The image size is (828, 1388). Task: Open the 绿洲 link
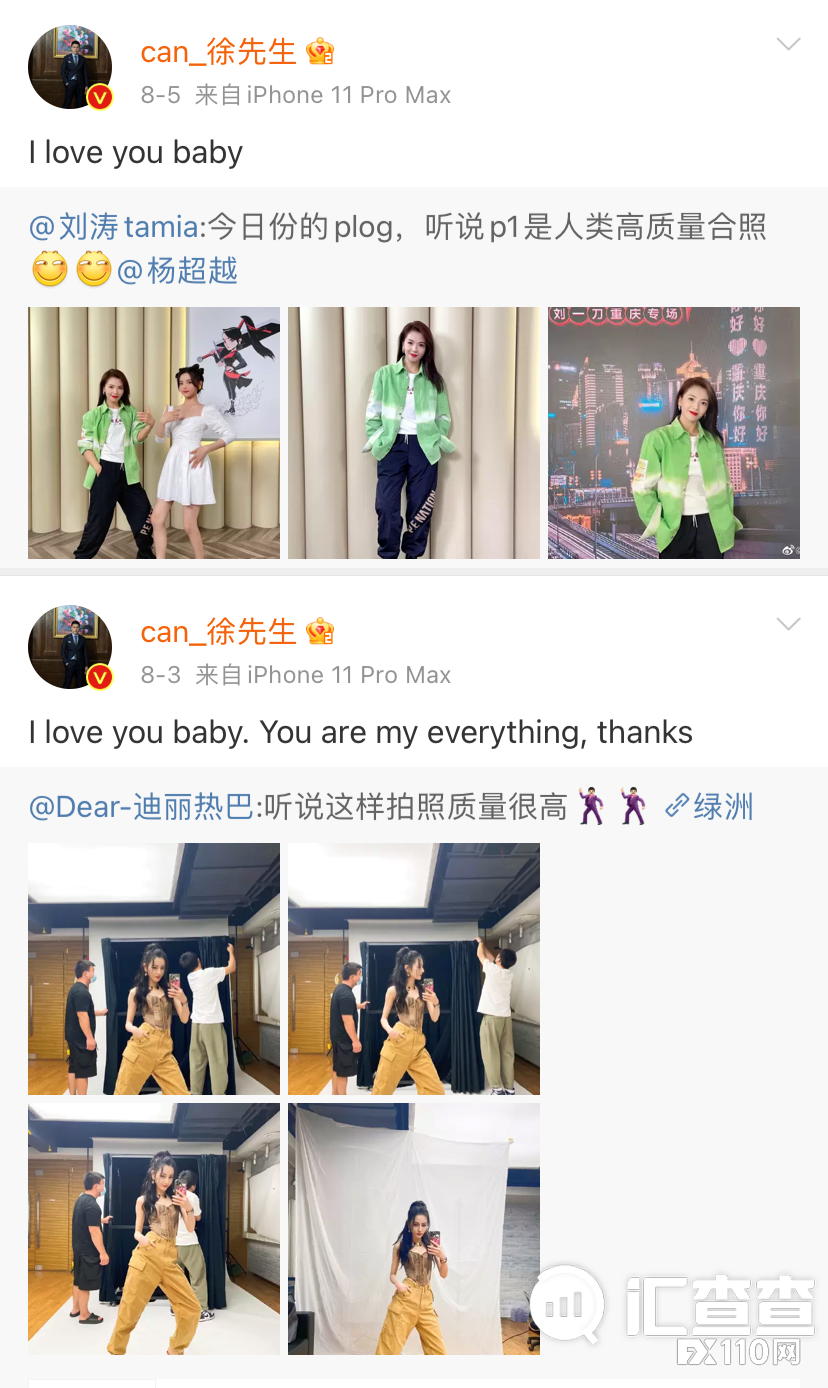click(710, 808)
